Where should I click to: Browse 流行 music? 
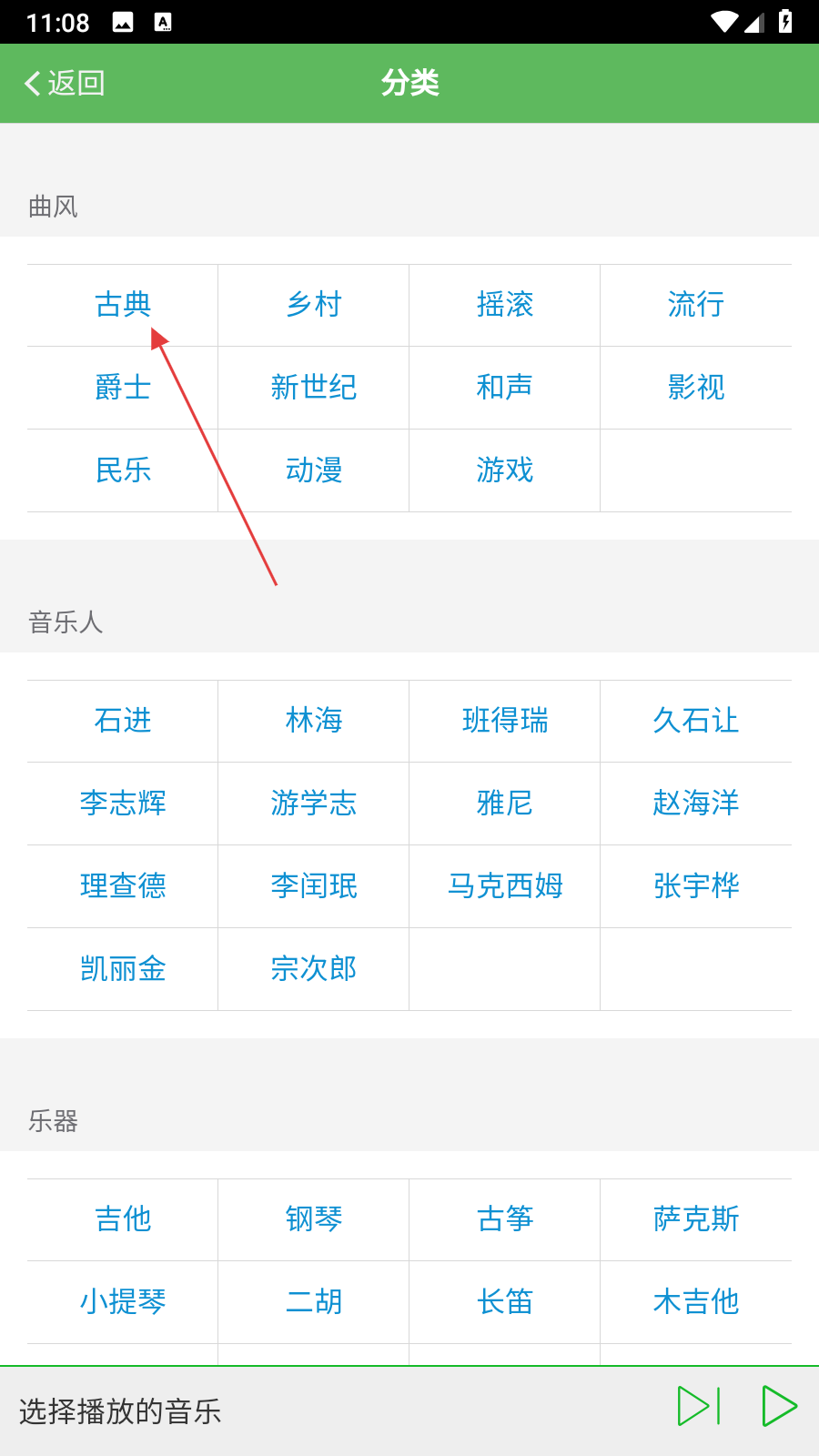(696, 305)
